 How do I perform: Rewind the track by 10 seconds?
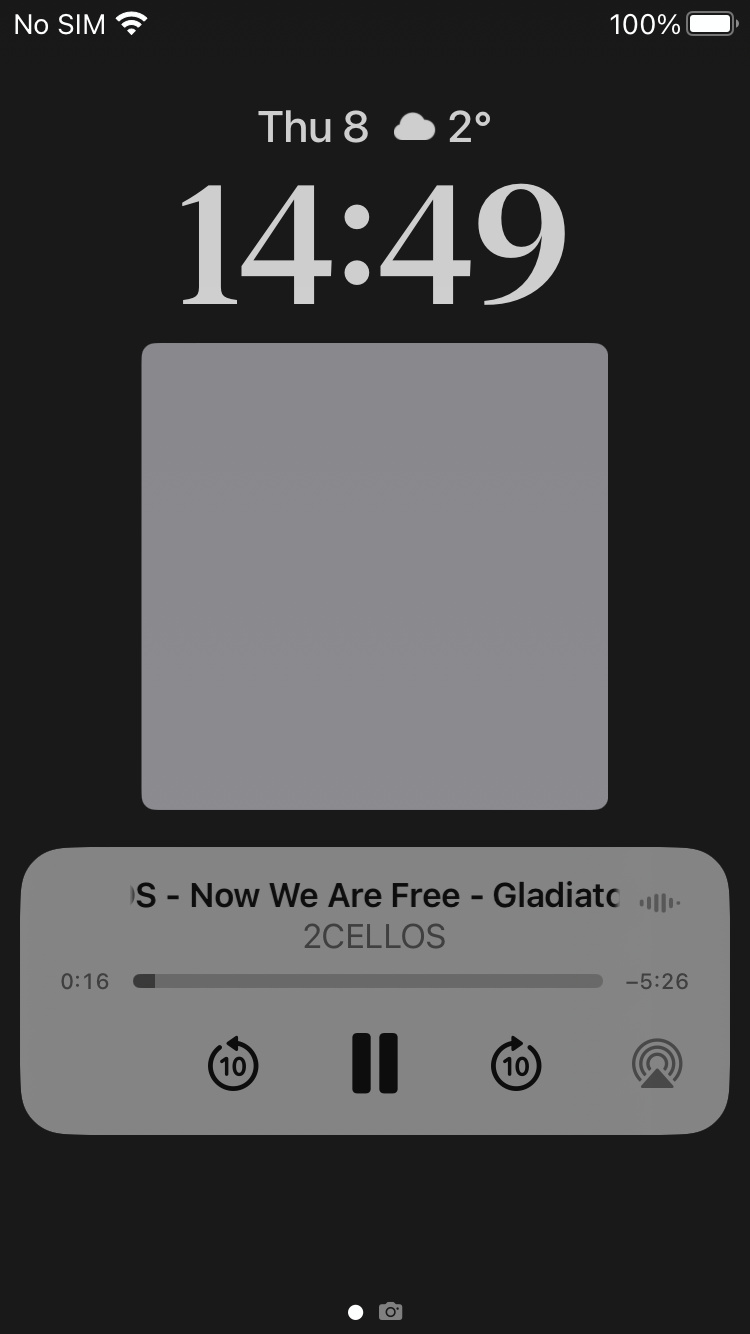click(233, 1063)
